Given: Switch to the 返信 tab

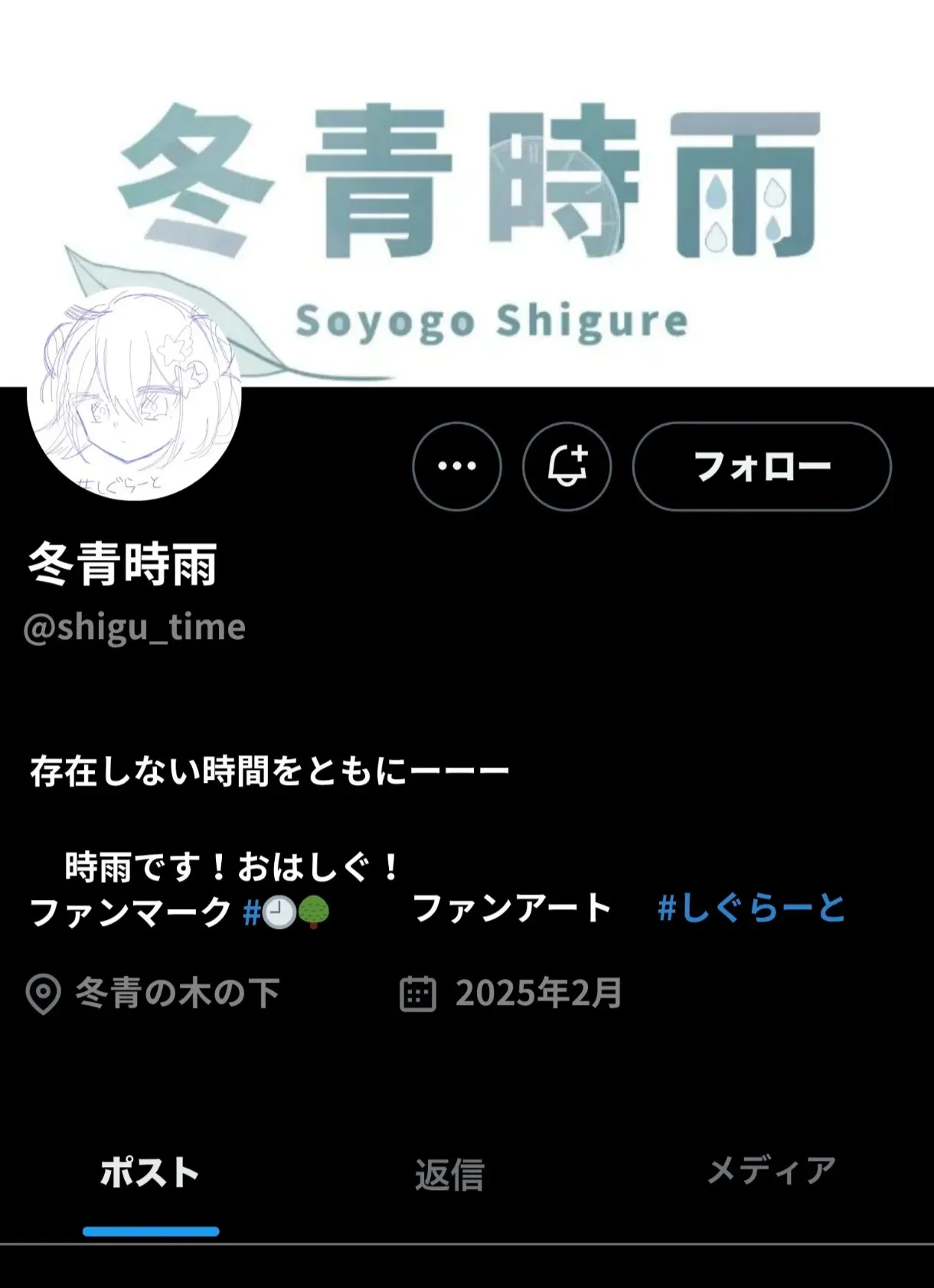Looking at the screenshot, I should pyautogui.click(x=449, y=1174).
